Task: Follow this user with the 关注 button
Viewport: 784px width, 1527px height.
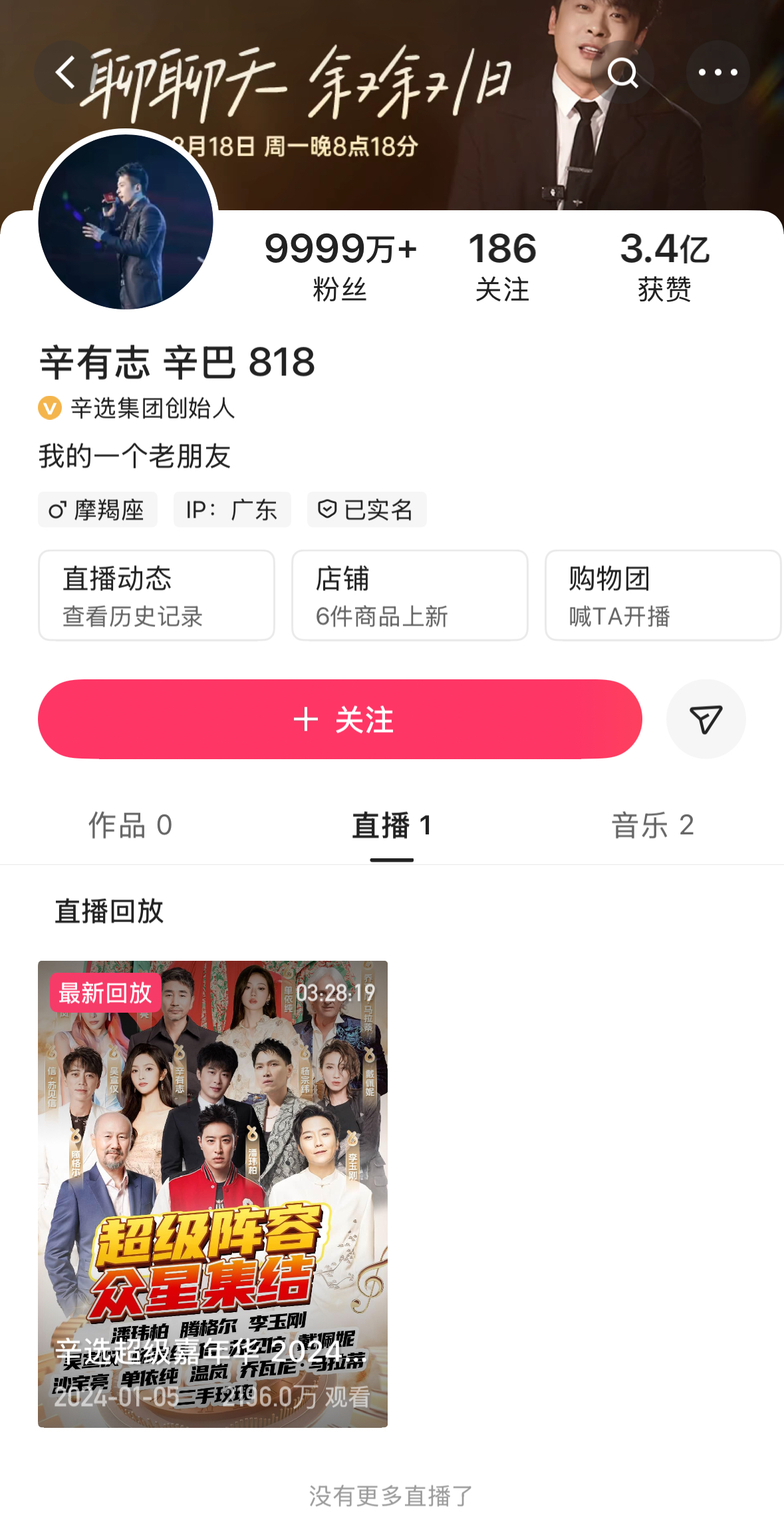Action: 340,719
